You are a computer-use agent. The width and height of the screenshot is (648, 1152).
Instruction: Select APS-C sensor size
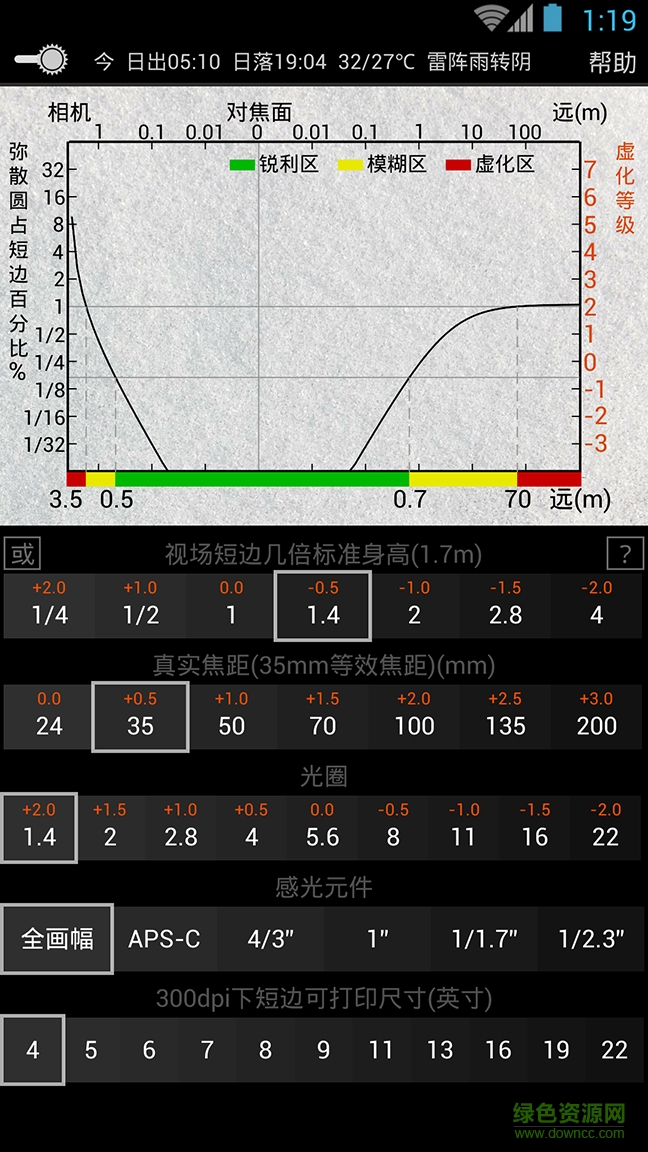click(164, 939)
